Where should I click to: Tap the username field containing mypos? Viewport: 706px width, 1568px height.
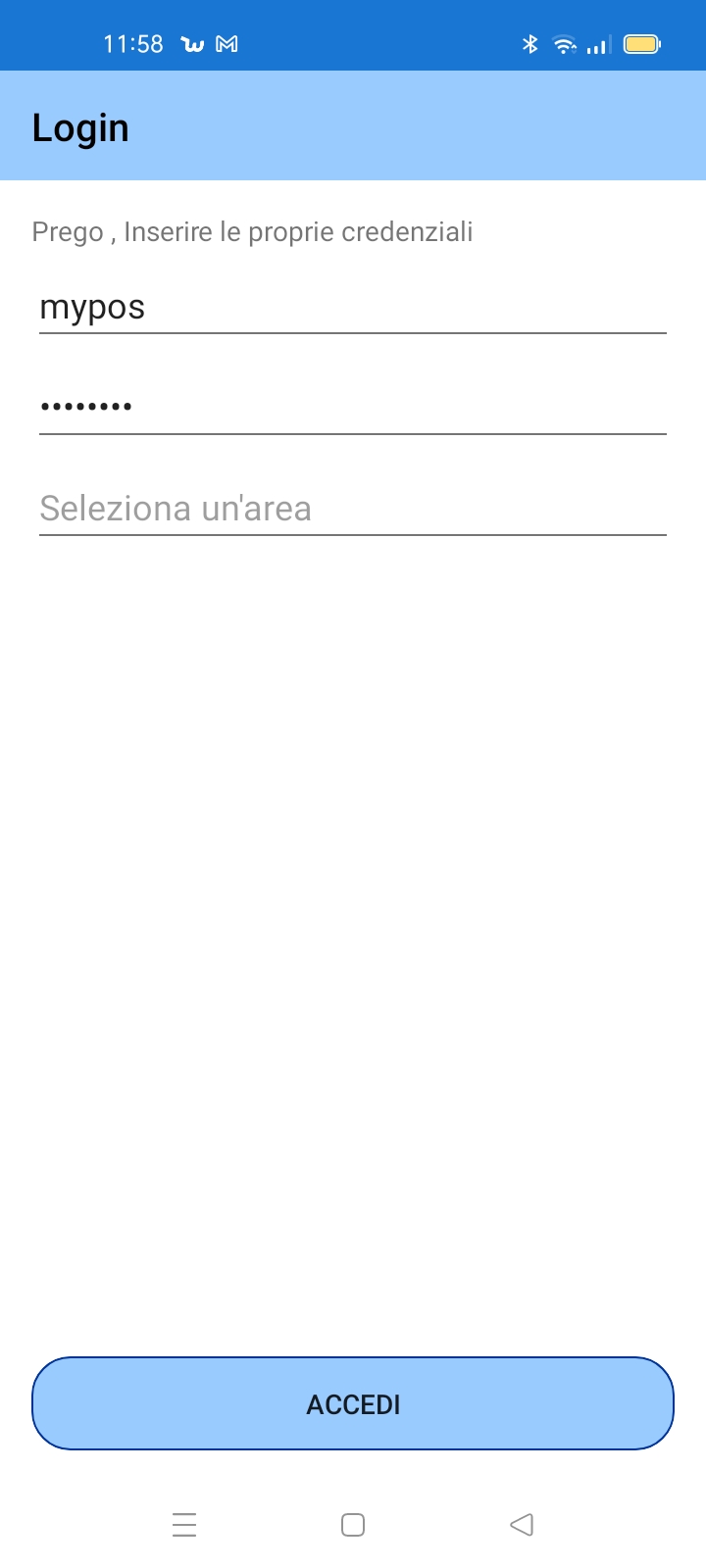[353, 308]
